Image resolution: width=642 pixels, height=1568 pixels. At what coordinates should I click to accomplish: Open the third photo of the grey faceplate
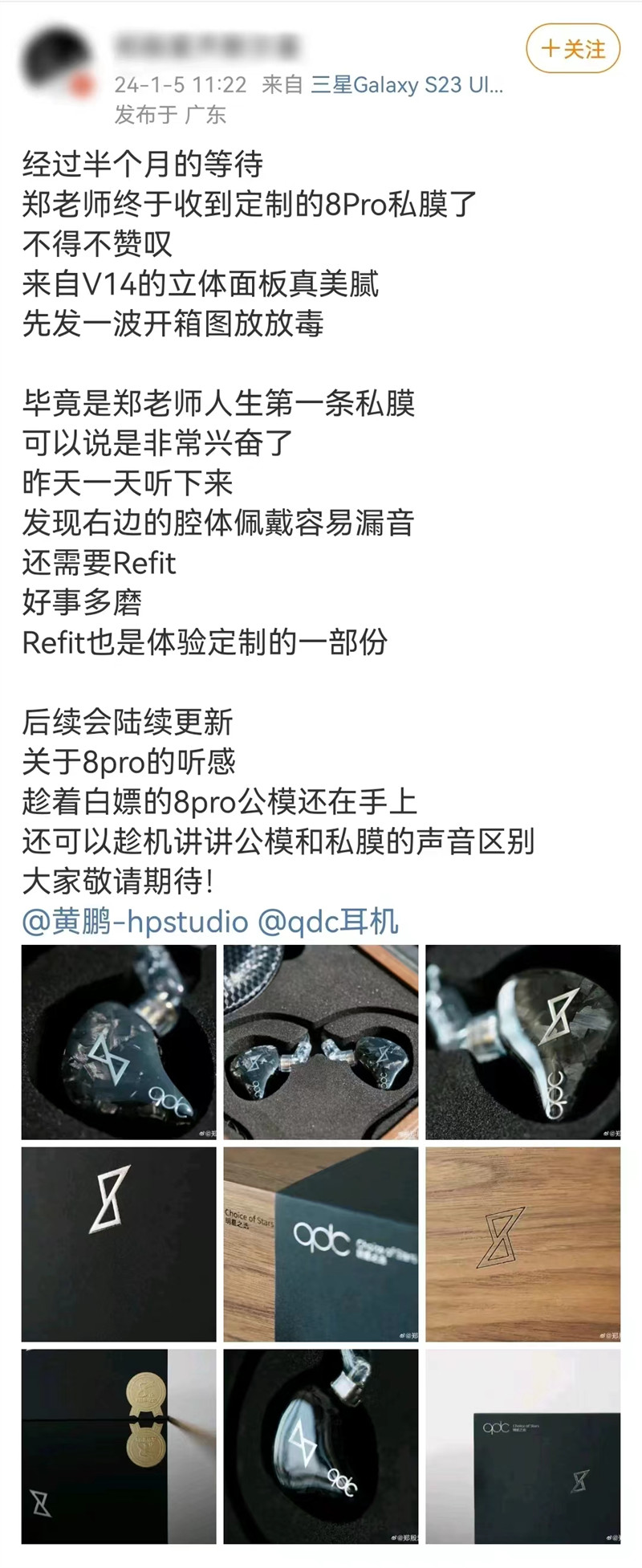(523, 1042)
